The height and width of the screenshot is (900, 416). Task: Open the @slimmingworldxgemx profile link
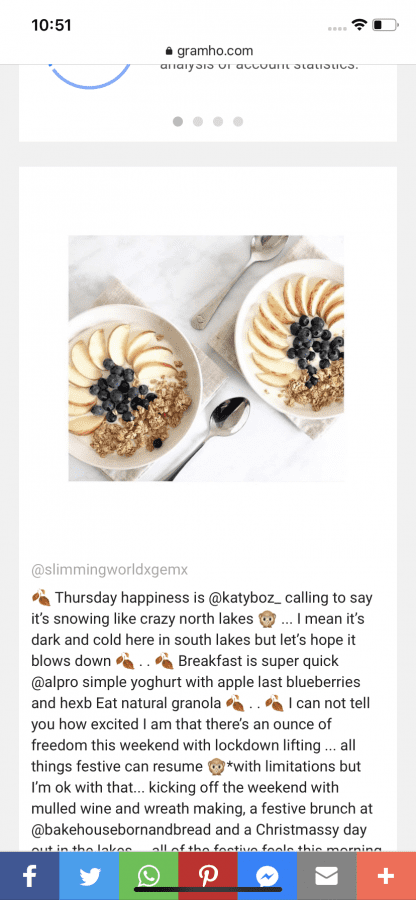pos(110,570)
